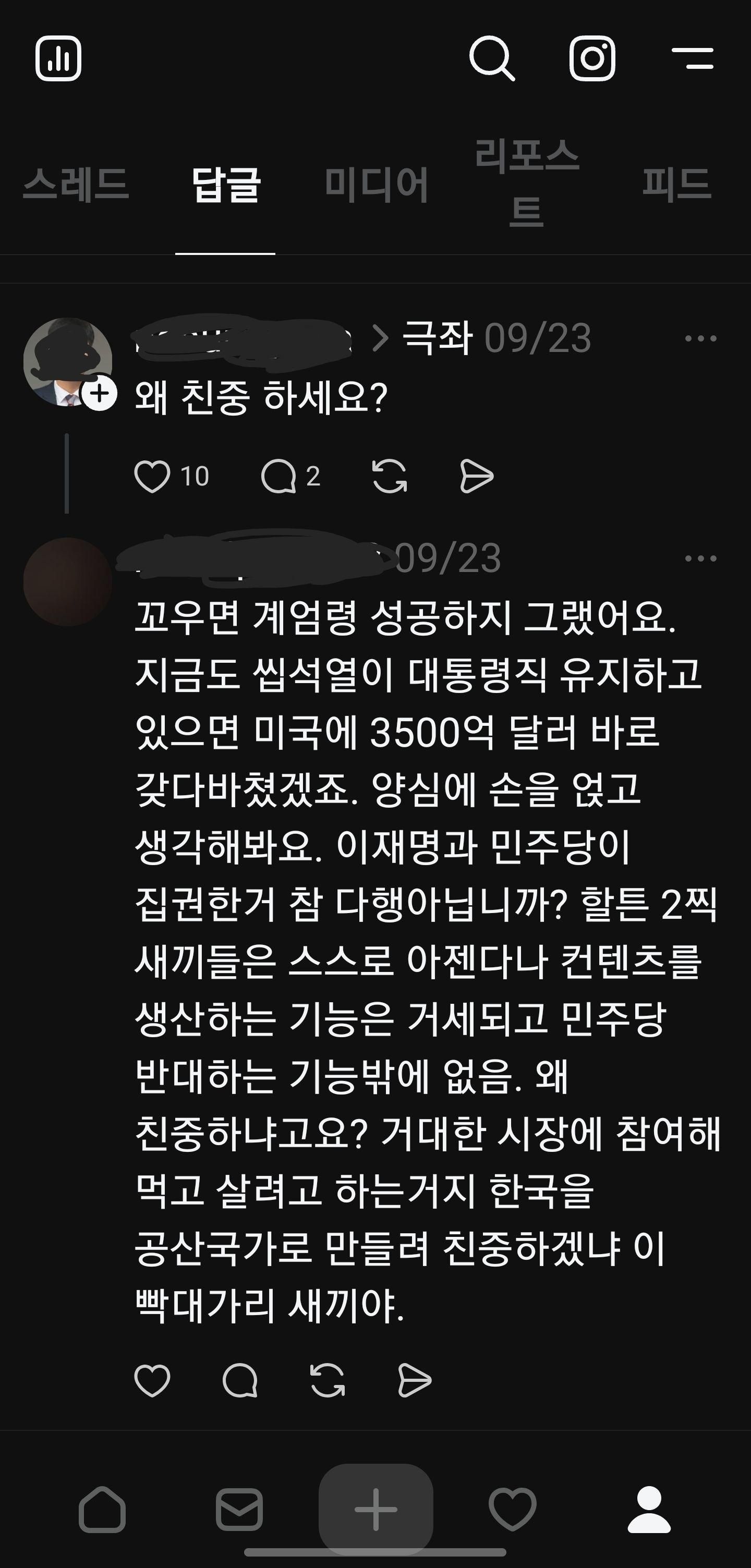Viewport: 751px width, 1568px height.
Task: Switch to the 미디어 tab
Action: [x=376, y=185]
